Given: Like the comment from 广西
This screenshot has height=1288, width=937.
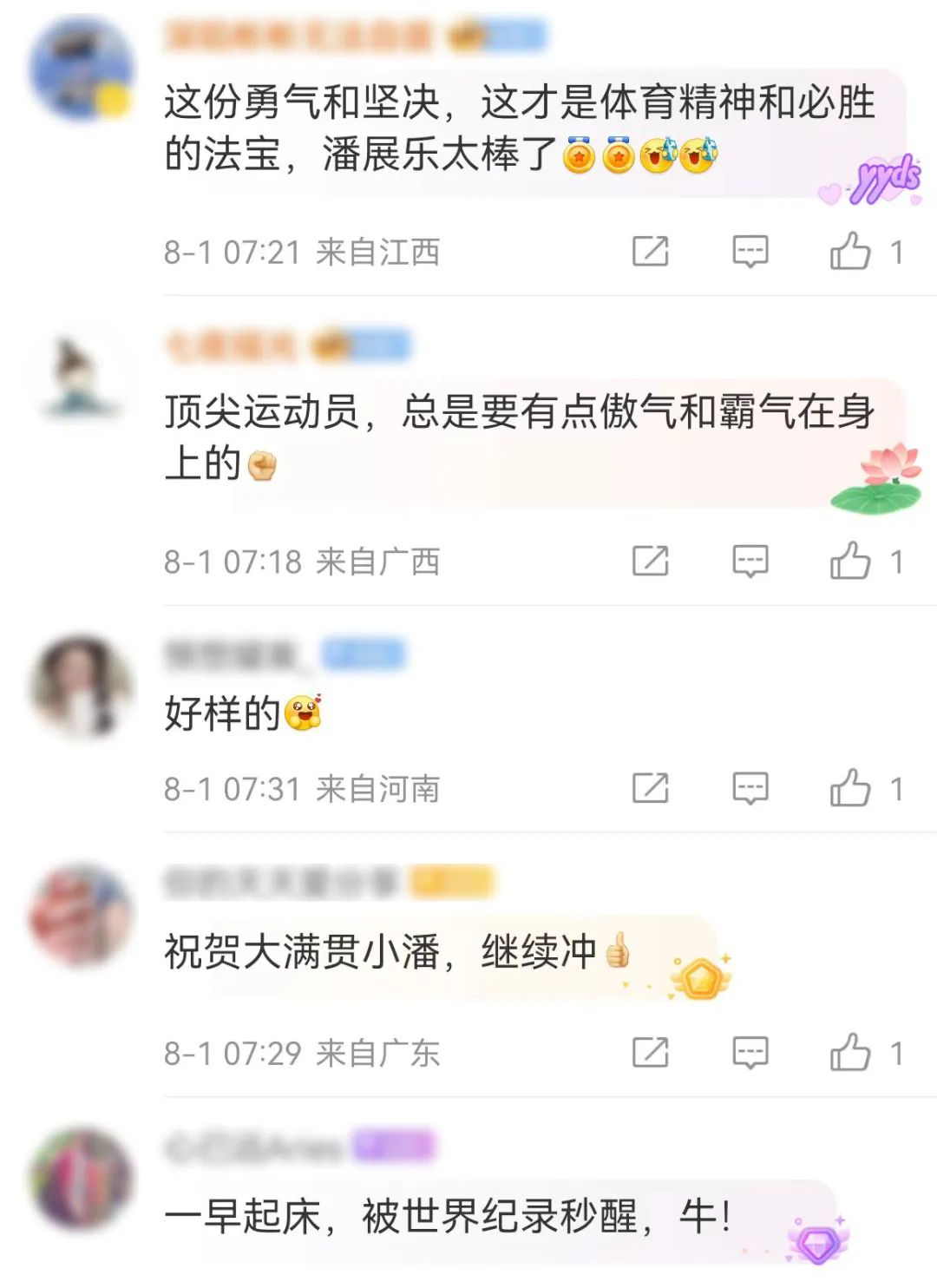Looking at the screenshot, I should click(x=850, y=562).
